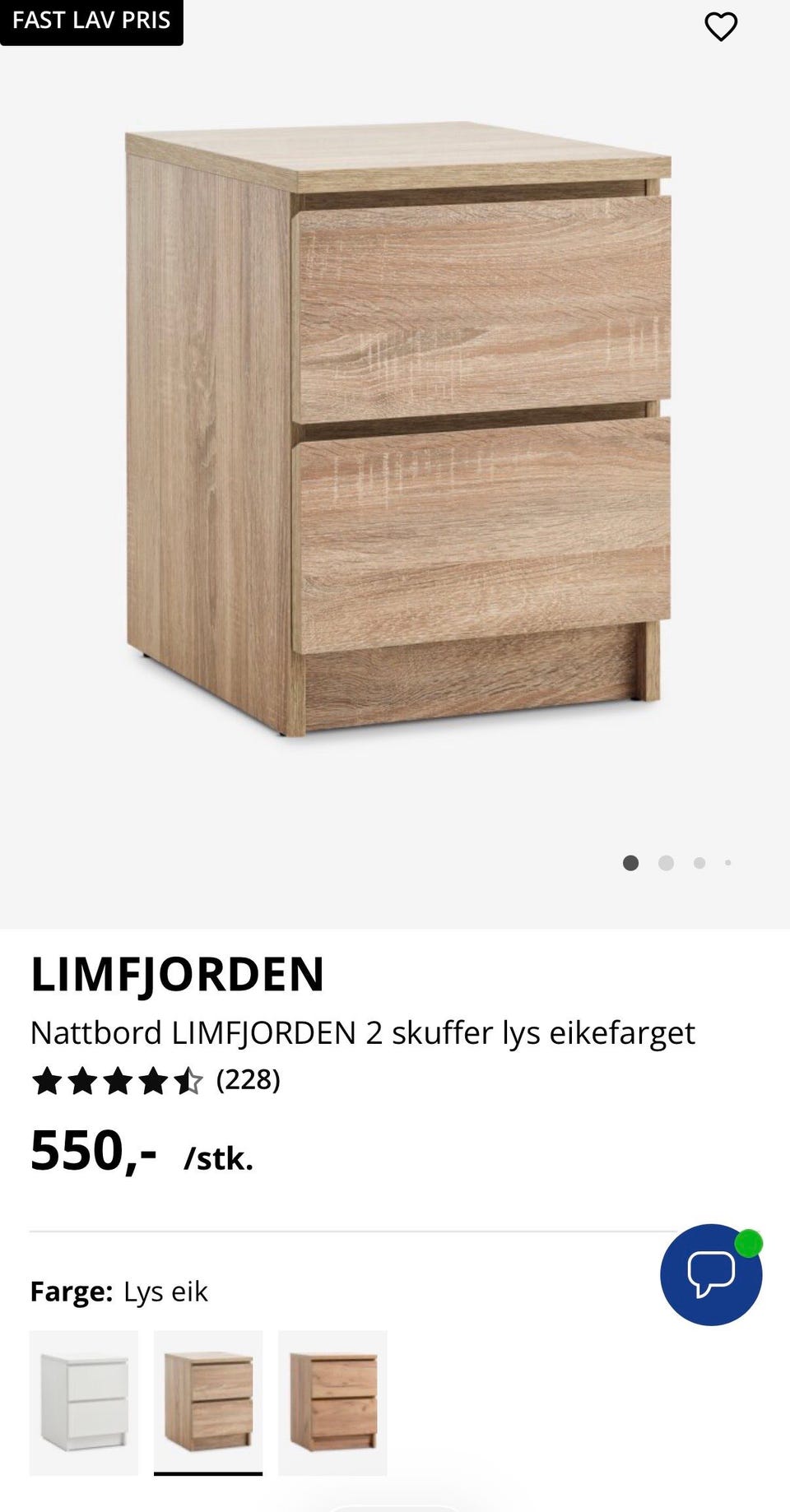Select the first carousel dot
This screenshot has height=1512, width=790.
pyautogui.click(x=630, y=863)
